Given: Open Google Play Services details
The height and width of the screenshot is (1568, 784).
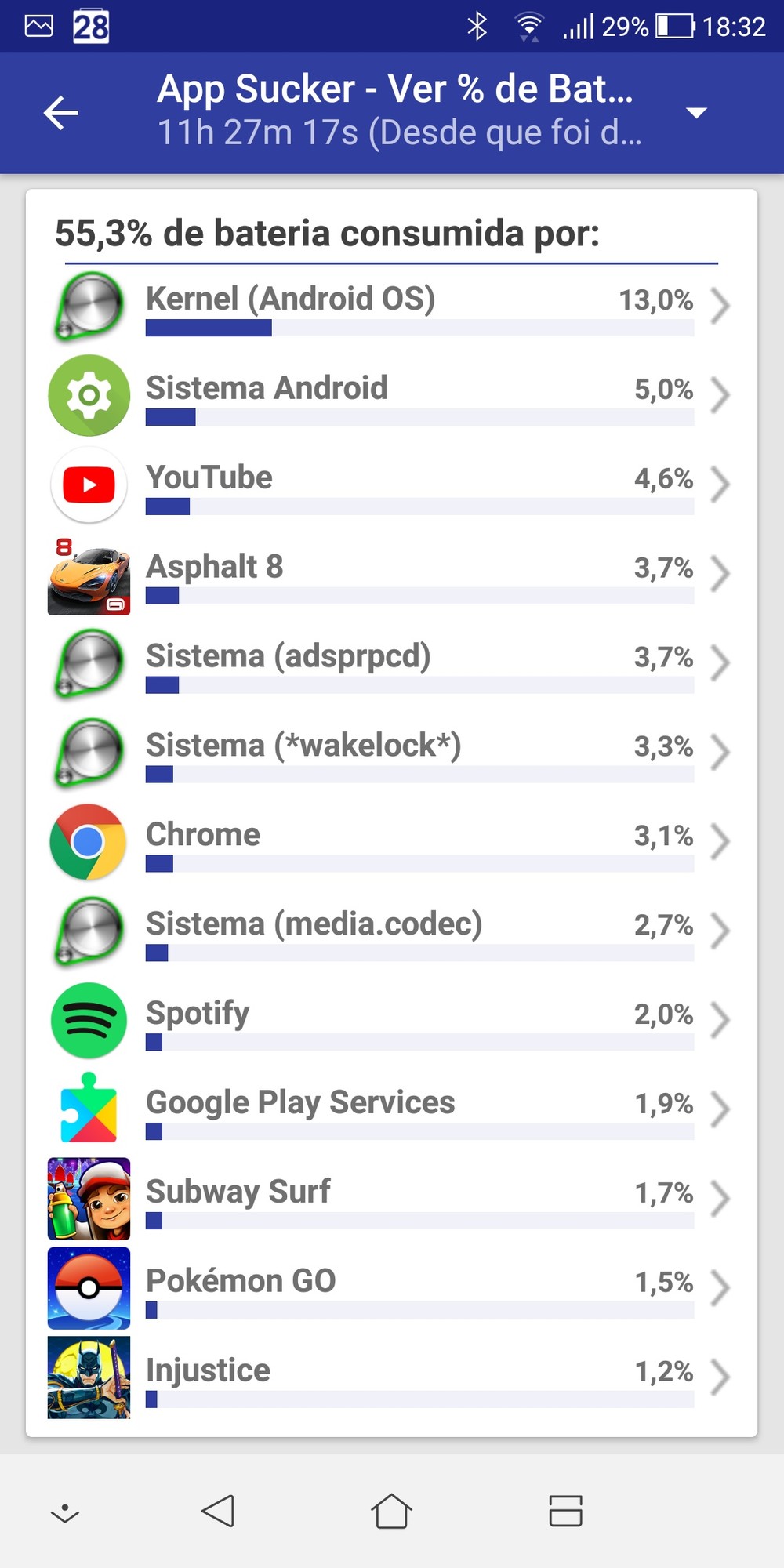Looking at the screenshot, I should click(392, 1110).
